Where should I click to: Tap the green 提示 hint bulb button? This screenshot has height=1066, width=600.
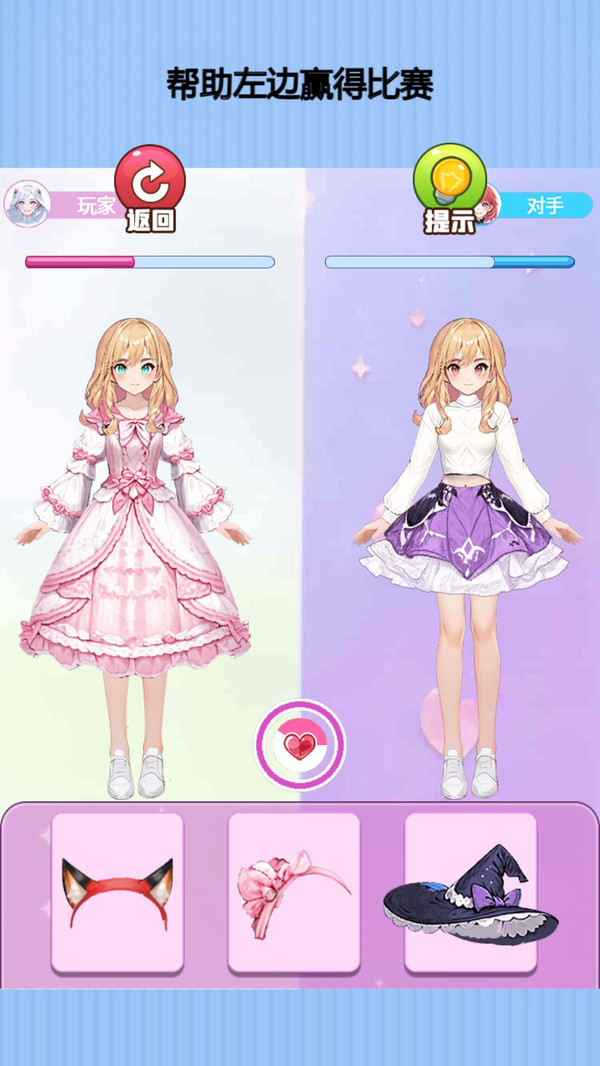pos(450,188)
